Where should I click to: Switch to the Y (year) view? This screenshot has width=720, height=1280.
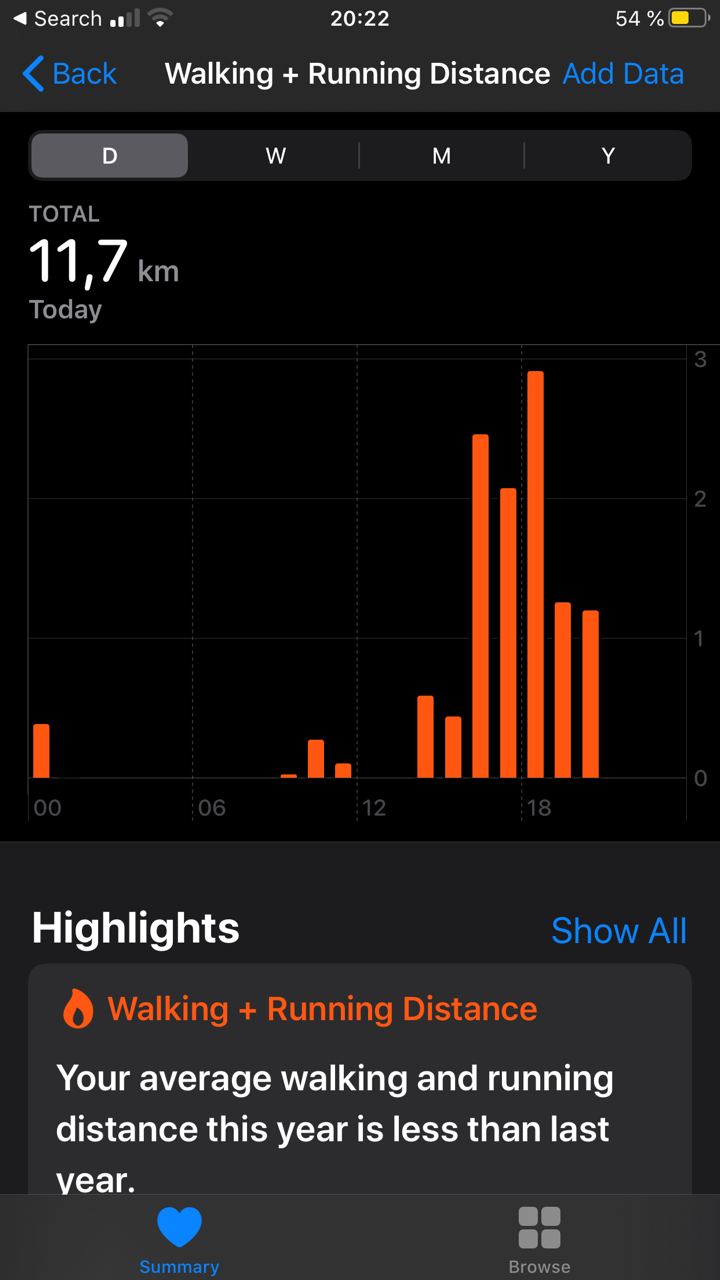pos(607,155)
